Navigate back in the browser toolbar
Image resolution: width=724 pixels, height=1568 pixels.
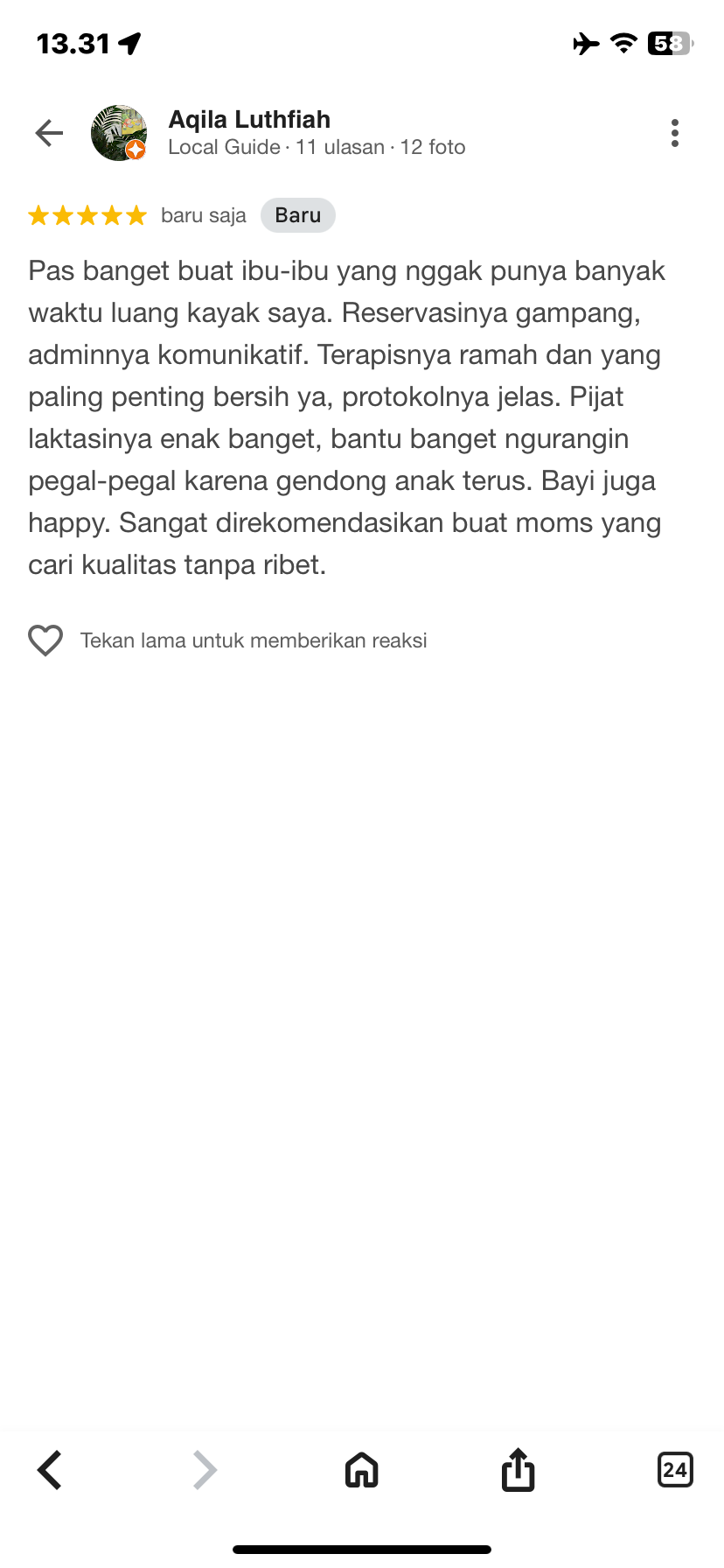[50, 1470]
